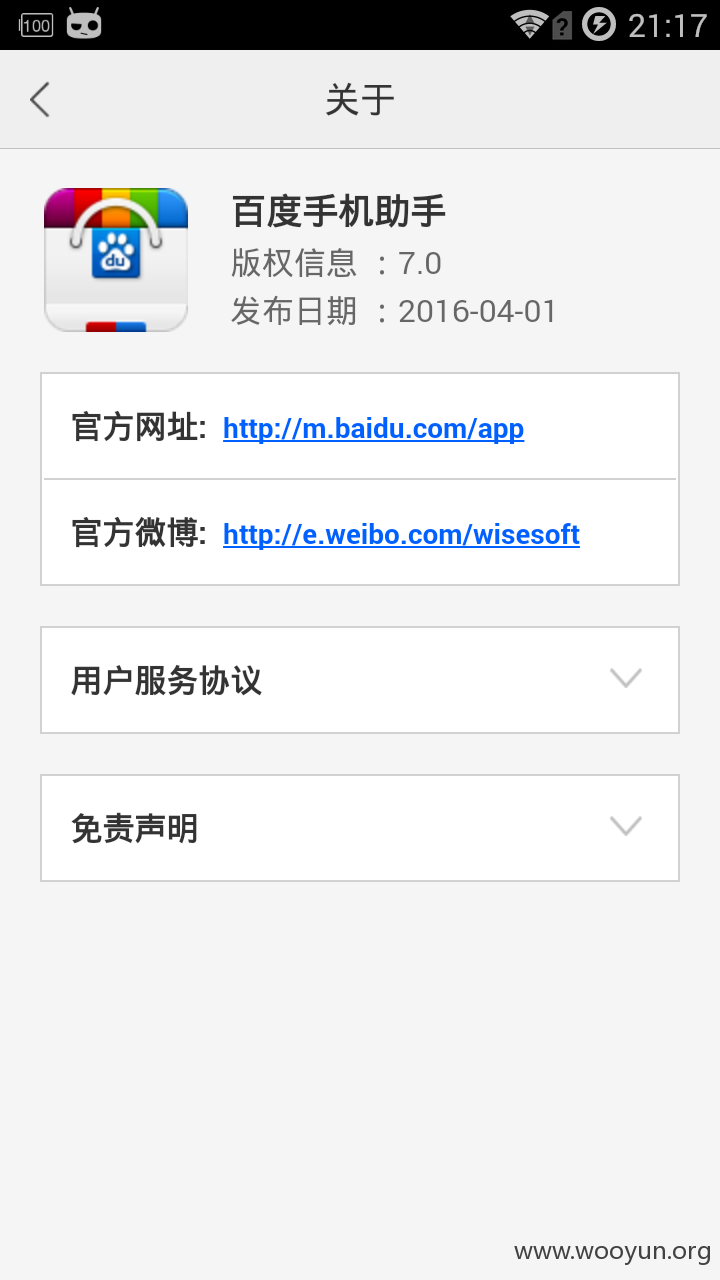Go back using the top-left arrow
Image resolution: width=720 pixels, height=1280 pixels.
(40, 99)
